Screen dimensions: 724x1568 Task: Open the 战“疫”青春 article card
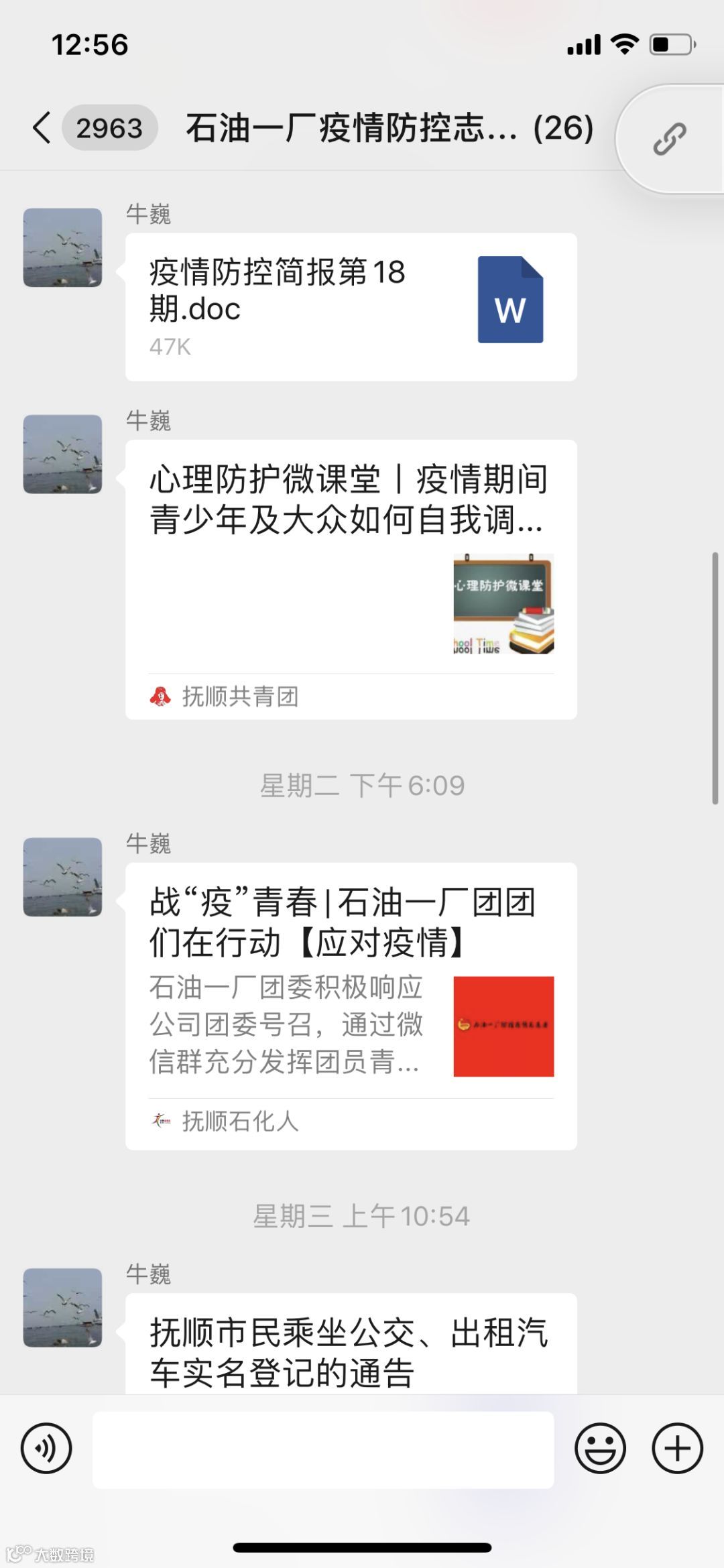(x=351, y=1006)
